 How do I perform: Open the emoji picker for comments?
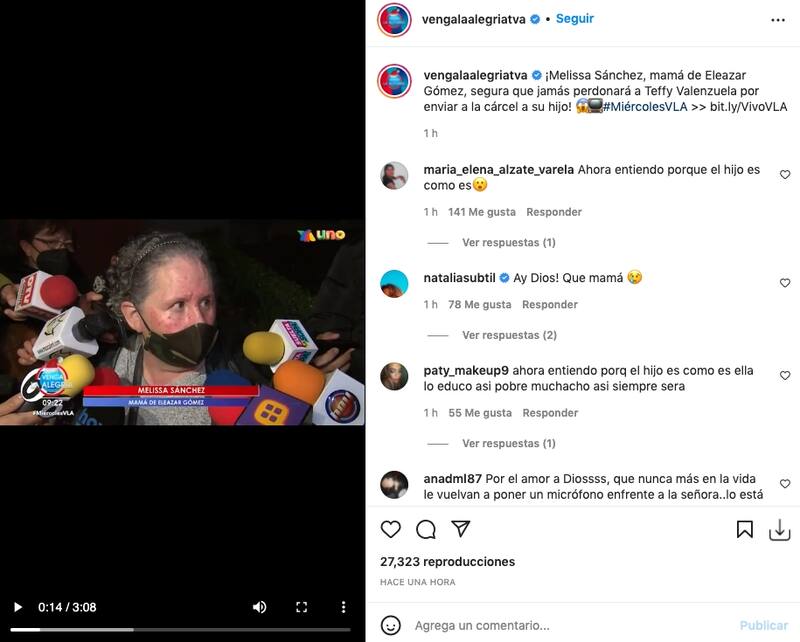(392, 626)
